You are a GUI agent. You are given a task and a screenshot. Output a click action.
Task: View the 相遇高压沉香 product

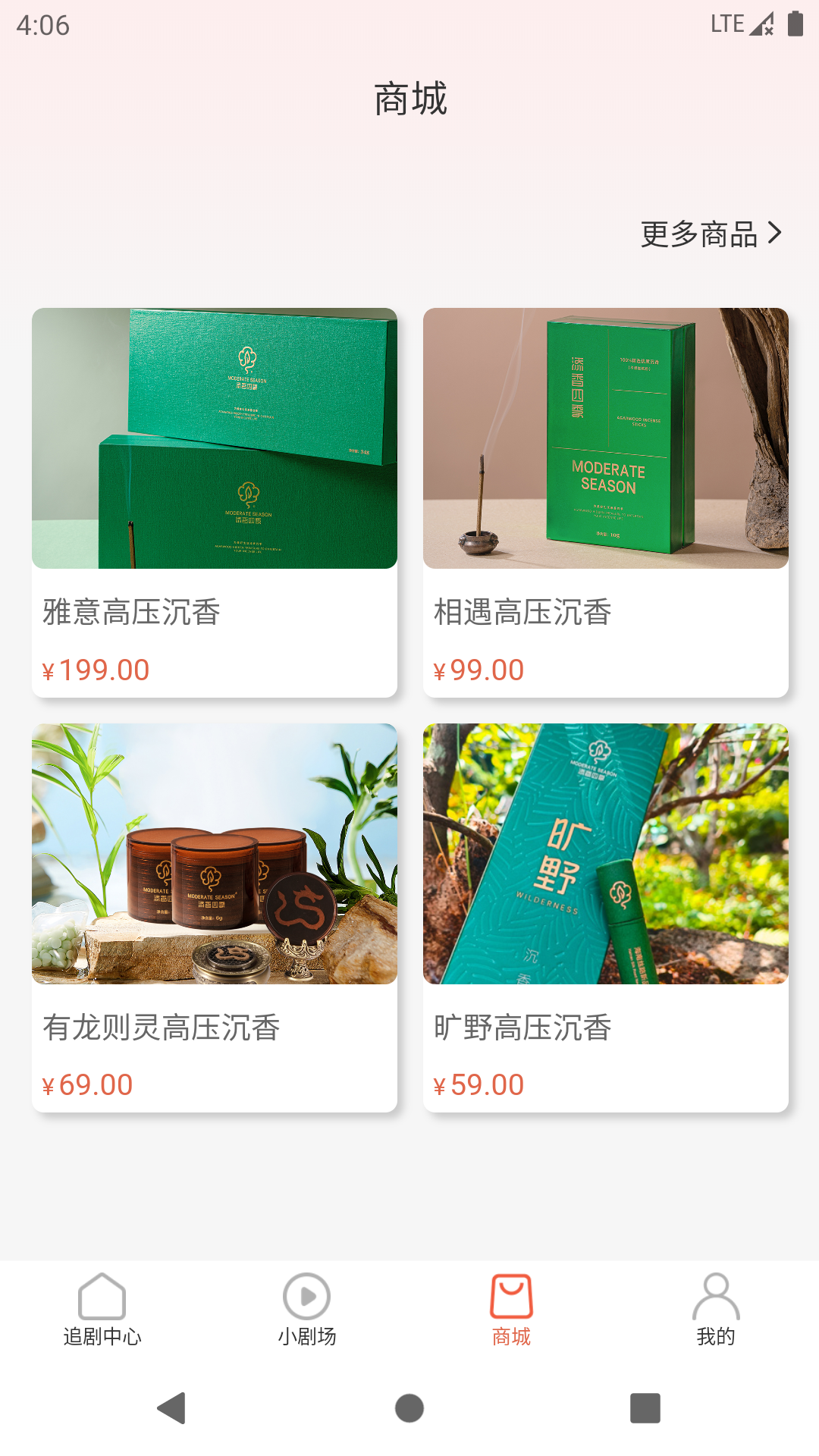coord(605,502)
